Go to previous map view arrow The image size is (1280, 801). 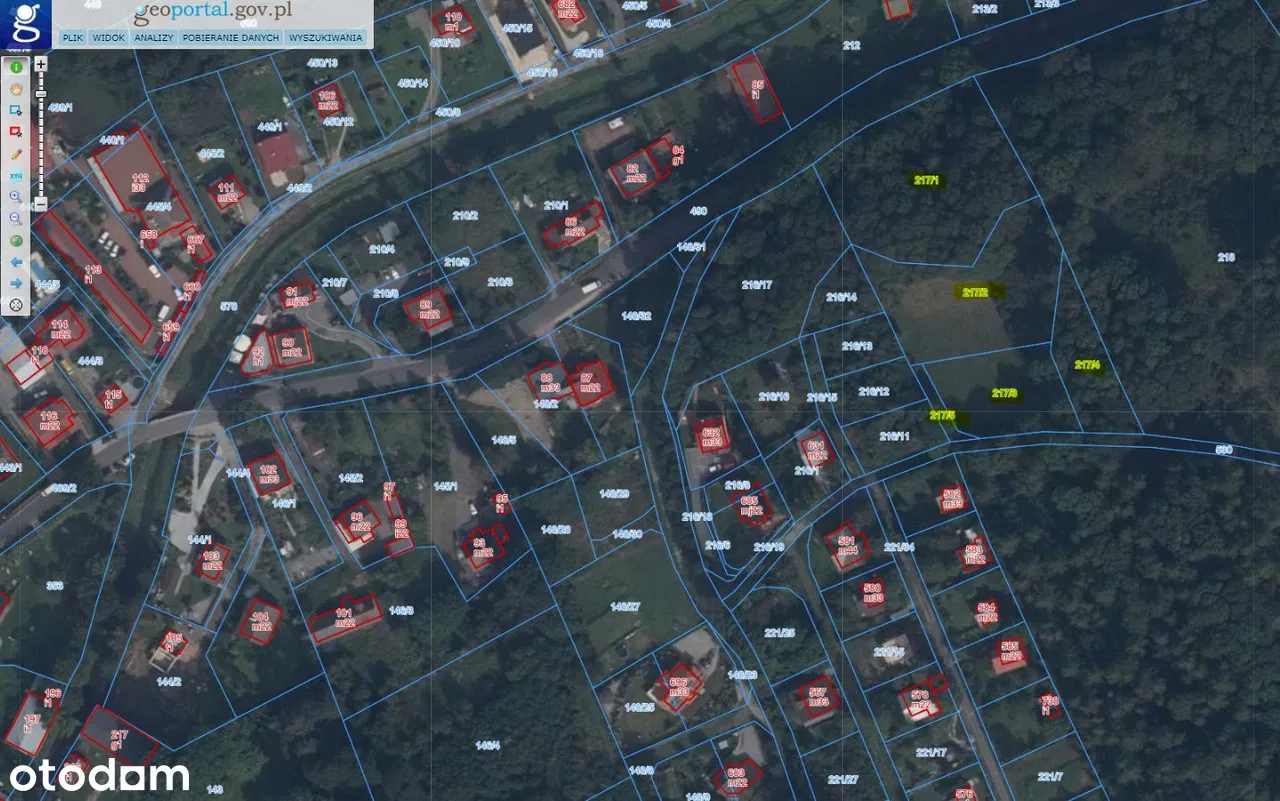(x=16, y=262)
